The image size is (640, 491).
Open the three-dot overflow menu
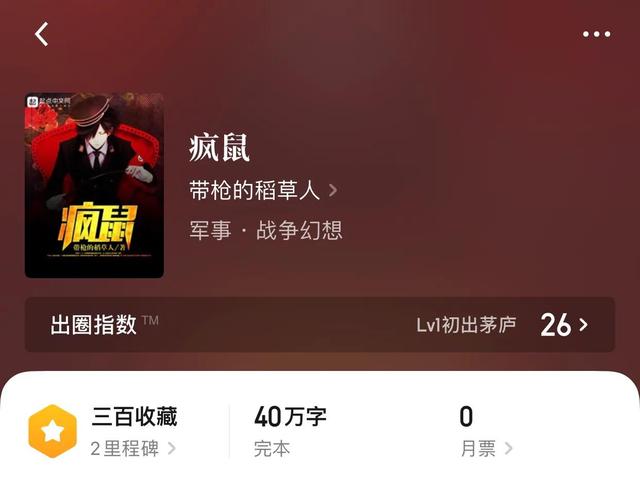[x=596, y=34]
